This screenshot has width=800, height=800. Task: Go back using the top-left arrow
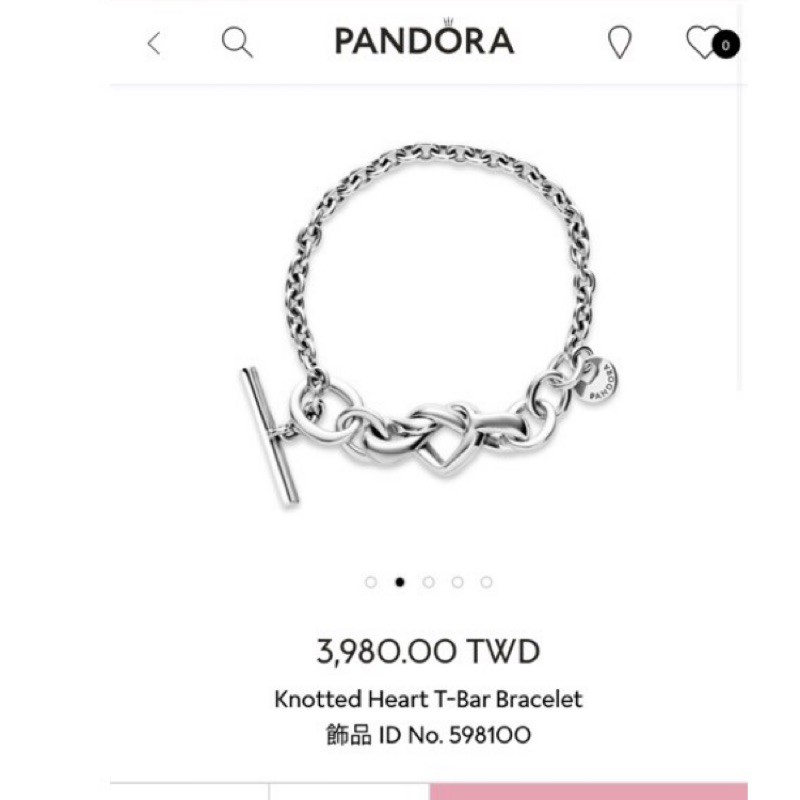tap(154, 43)
